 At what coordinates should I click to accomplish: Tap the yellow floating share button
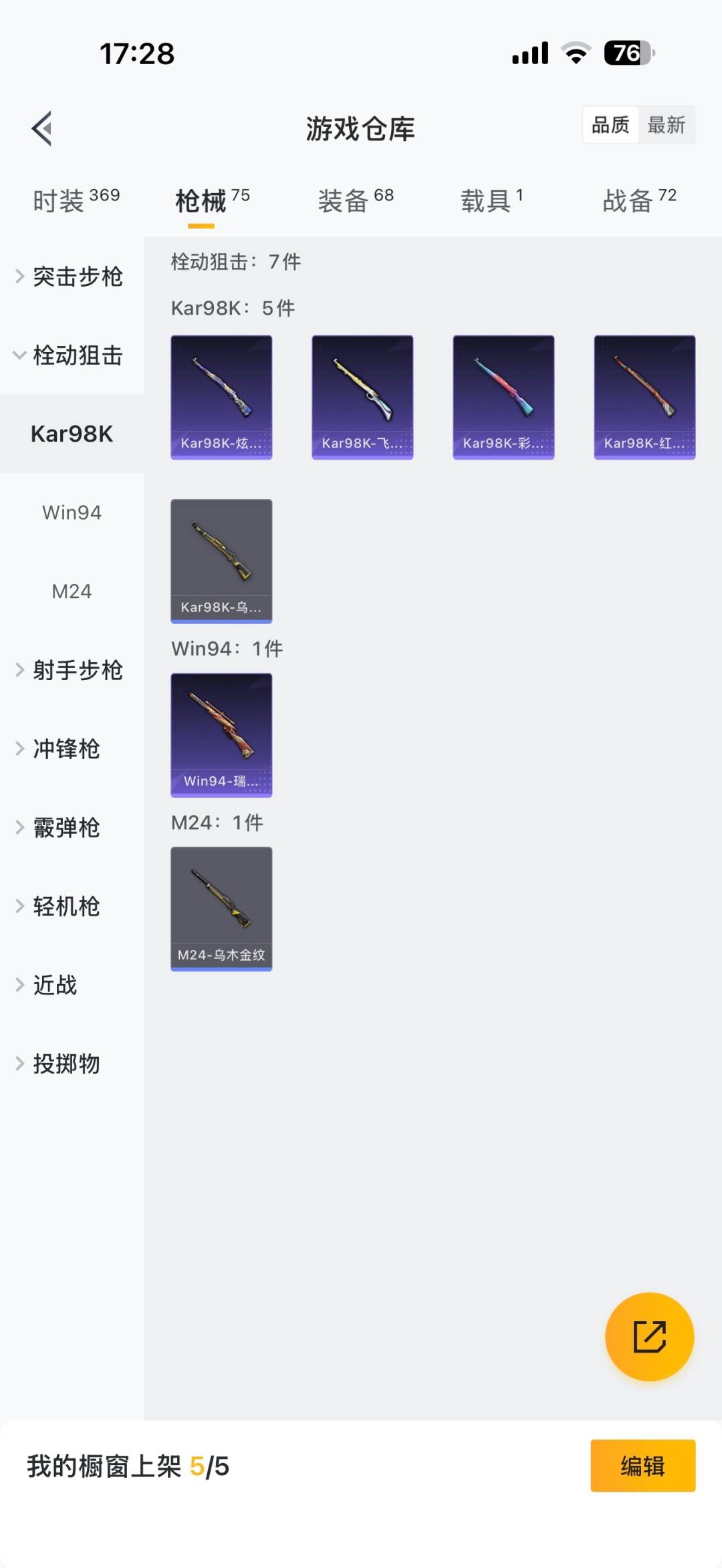point(649,1337)
